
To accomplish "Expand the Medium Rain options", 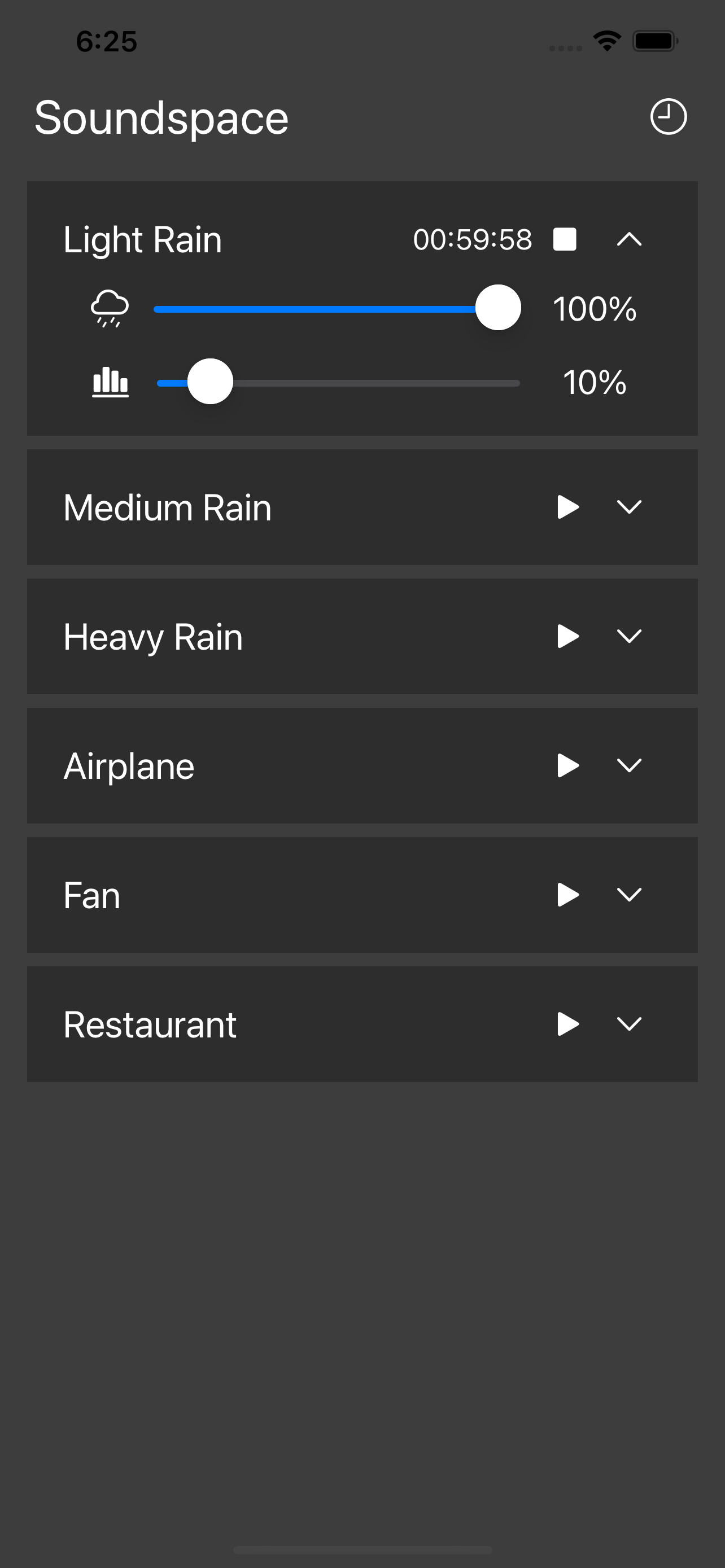I will (629, 507).
